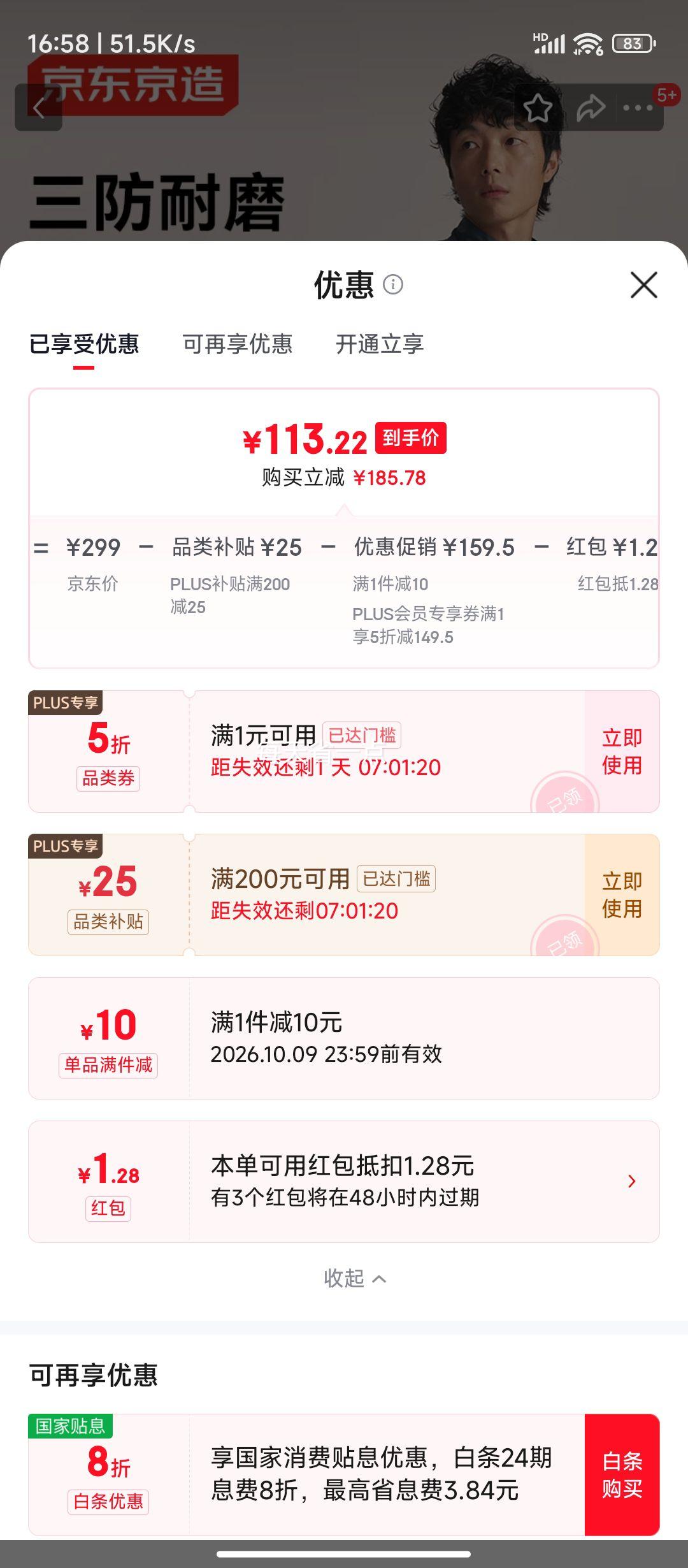Tap the message icon showing 5+ badge

click(x=666, y=93)
